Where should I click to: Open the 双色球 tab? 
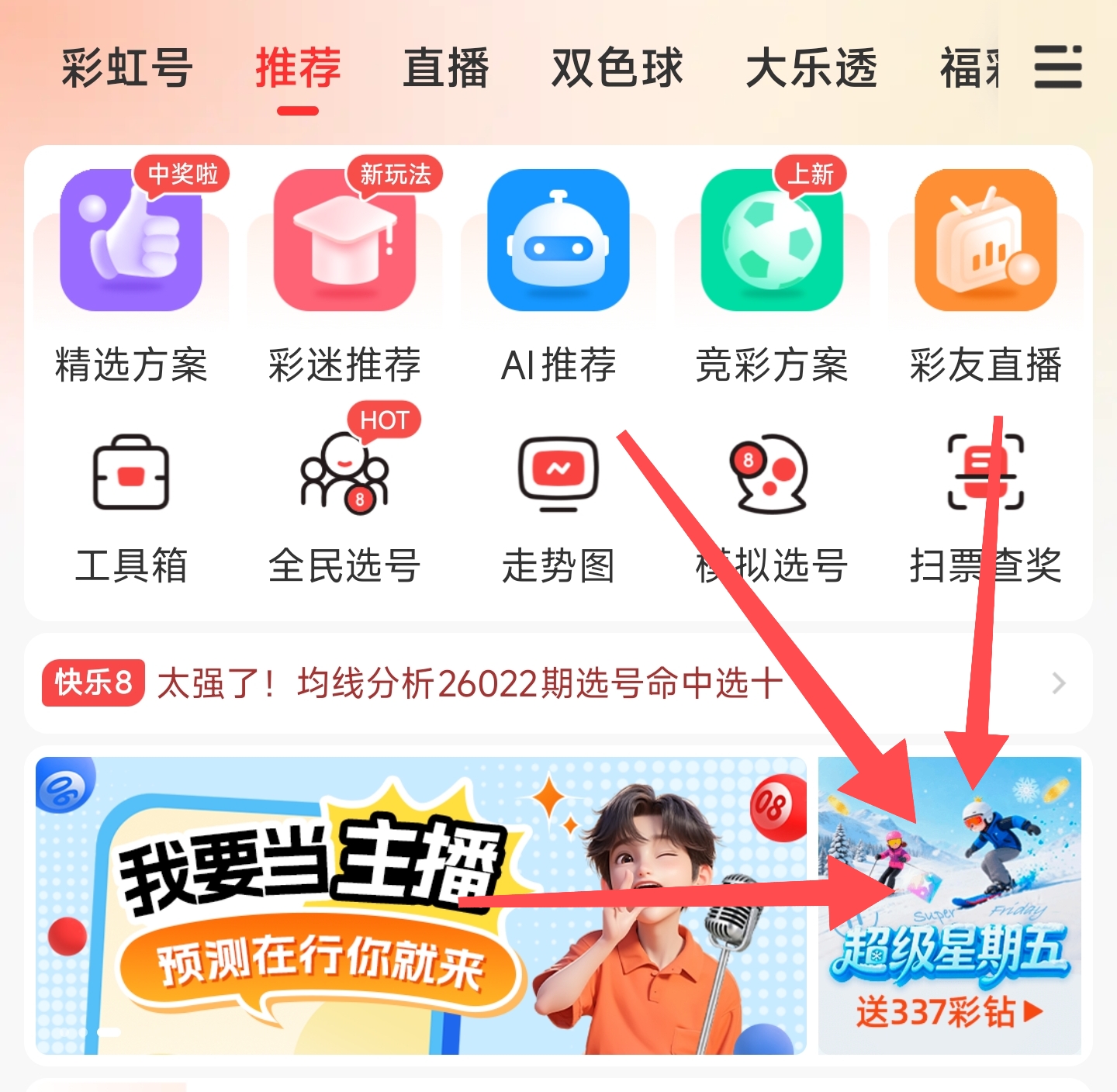click(x=617, y=68)
